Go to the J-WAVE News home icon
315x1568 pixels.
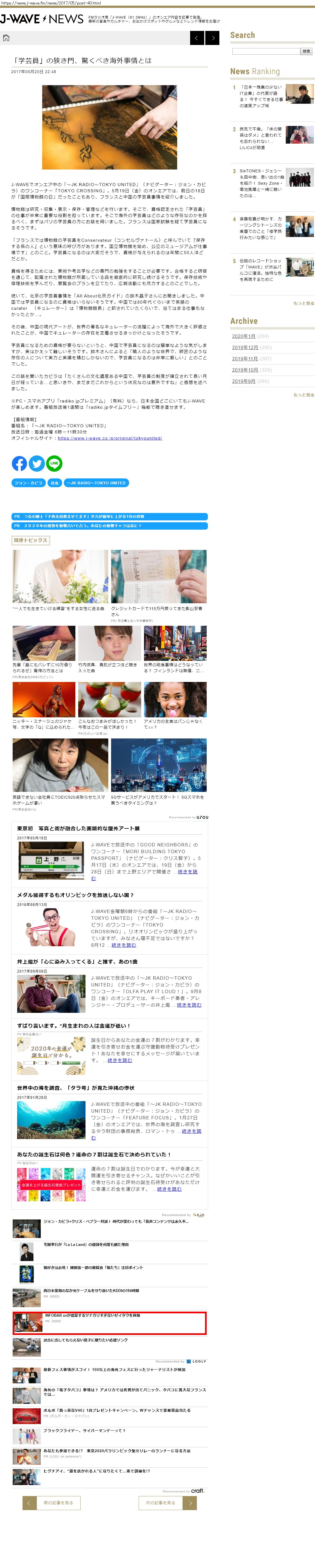(x=6, y=38)
